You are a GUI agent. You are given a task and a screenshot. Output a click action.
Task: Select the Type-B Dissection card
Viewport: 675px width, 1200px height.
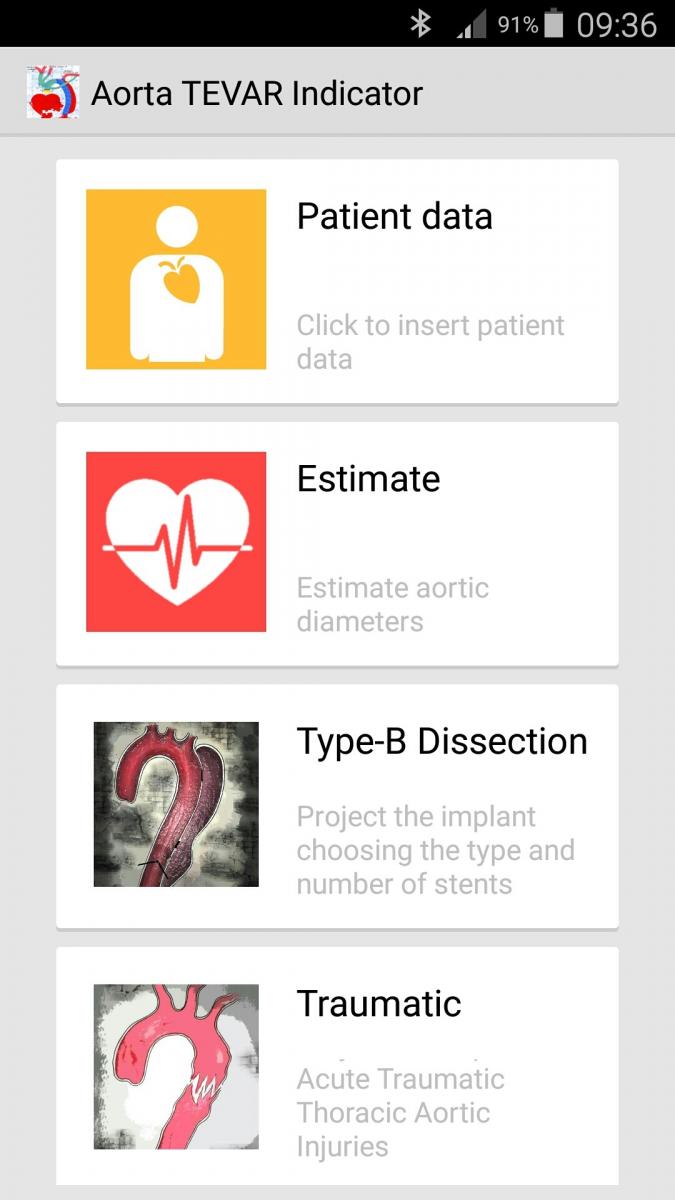click(337, 805)
